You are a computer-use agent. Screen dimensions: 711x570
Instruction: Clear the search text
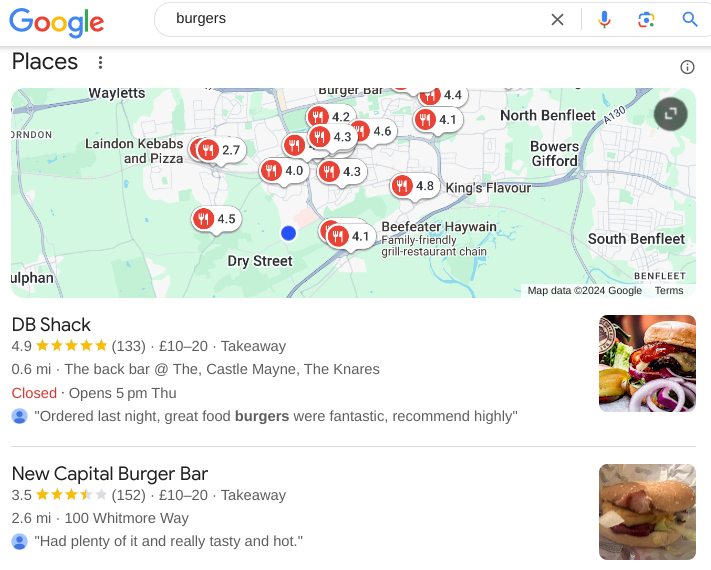pyautogui.click(x=557, y=19)
